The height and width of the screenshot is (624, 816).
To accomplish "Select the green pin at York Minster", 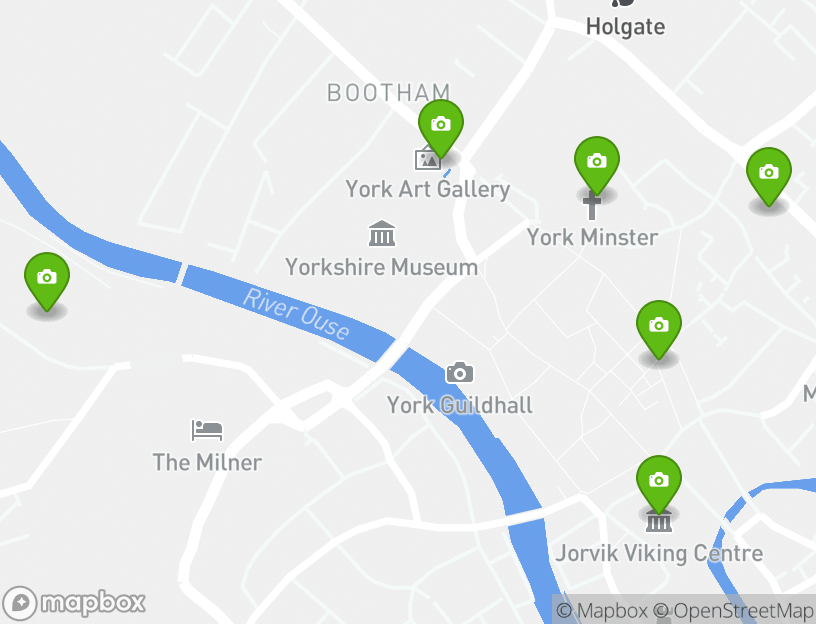I will tap(597, 163).
